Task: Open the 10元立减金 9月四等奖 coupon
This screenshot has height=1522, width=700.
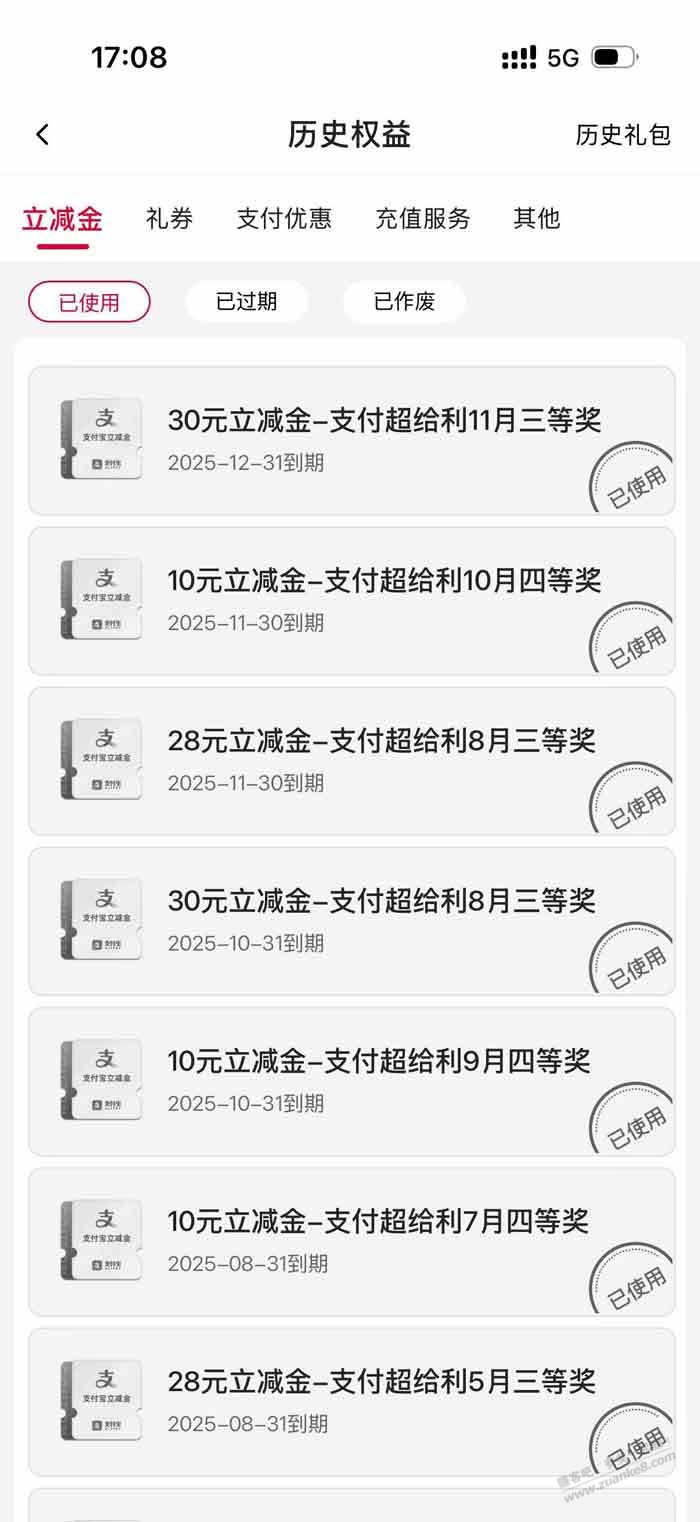Action: coord(351,1081)
